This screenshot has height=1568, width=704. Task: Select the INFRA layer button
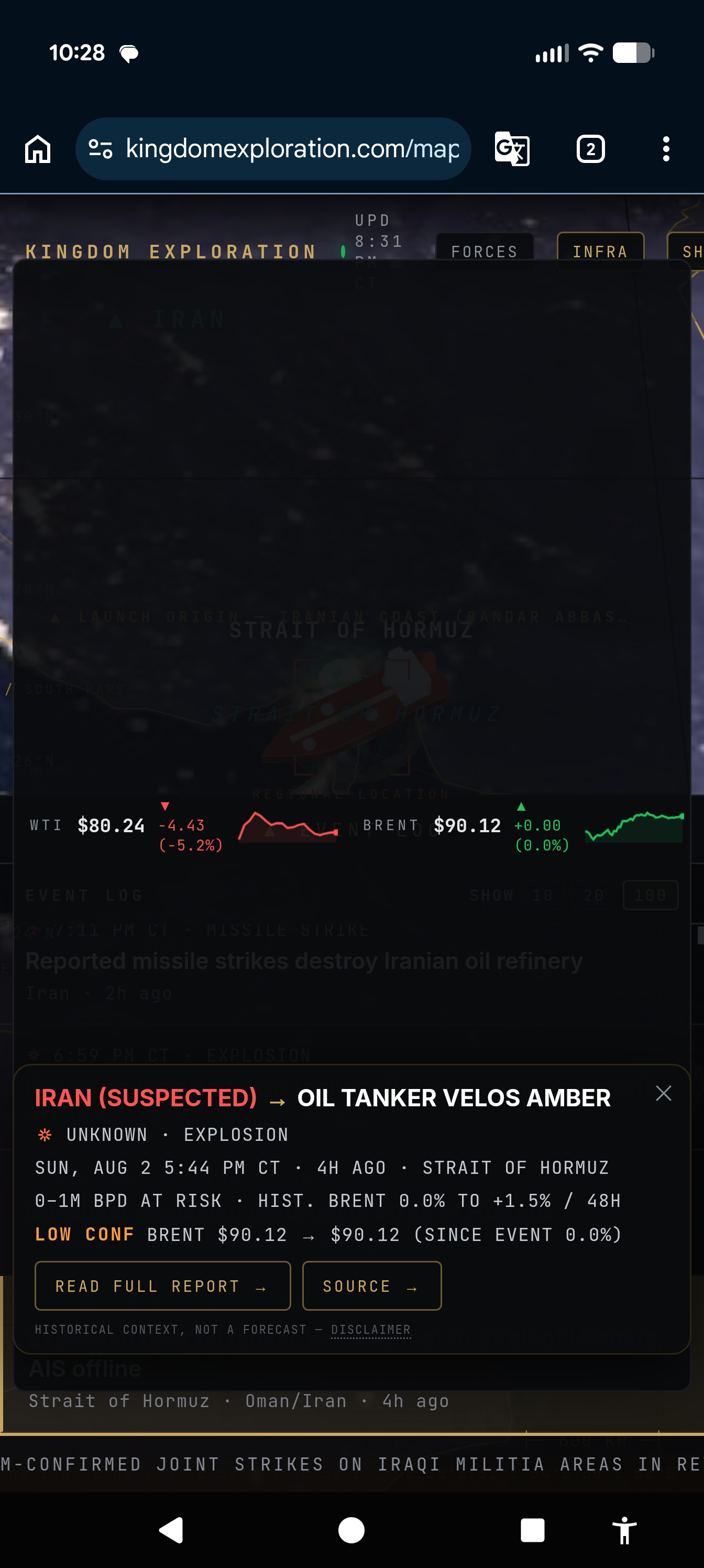click(600, 252)
